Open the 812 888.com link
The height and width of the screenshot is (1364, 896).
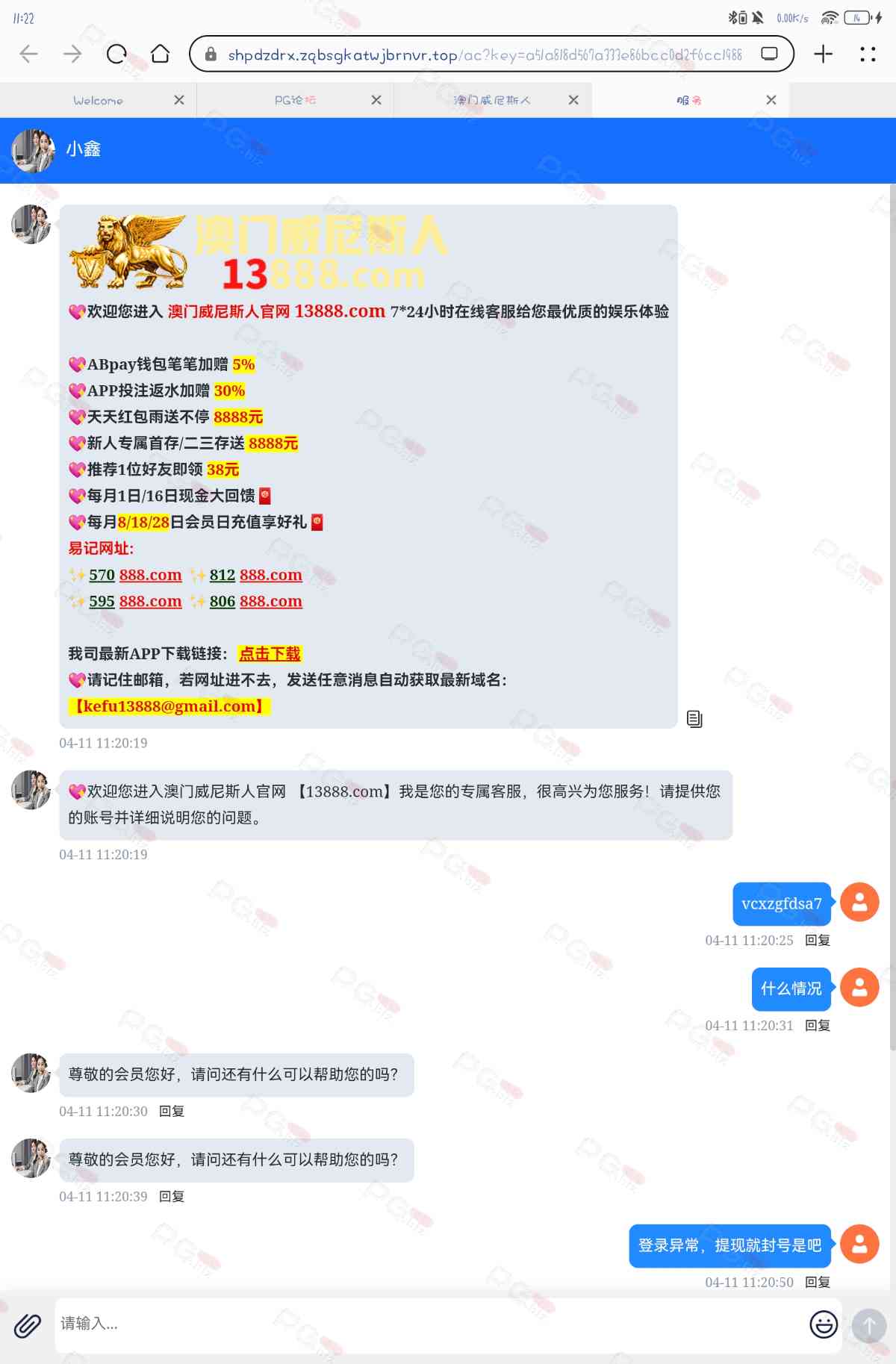click(x=255, y=575)
